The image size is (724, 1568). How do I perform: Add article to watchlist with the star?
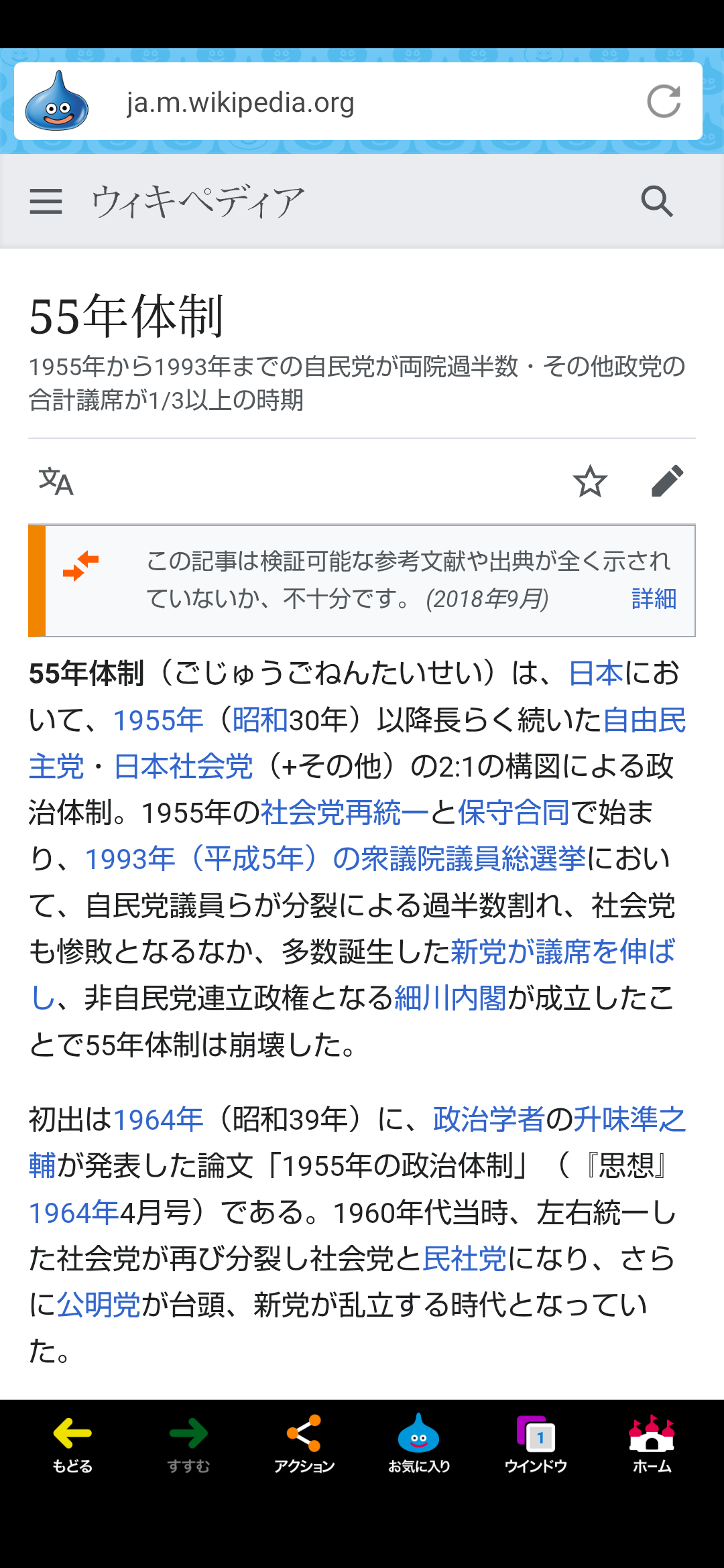[x=590, y=481]
